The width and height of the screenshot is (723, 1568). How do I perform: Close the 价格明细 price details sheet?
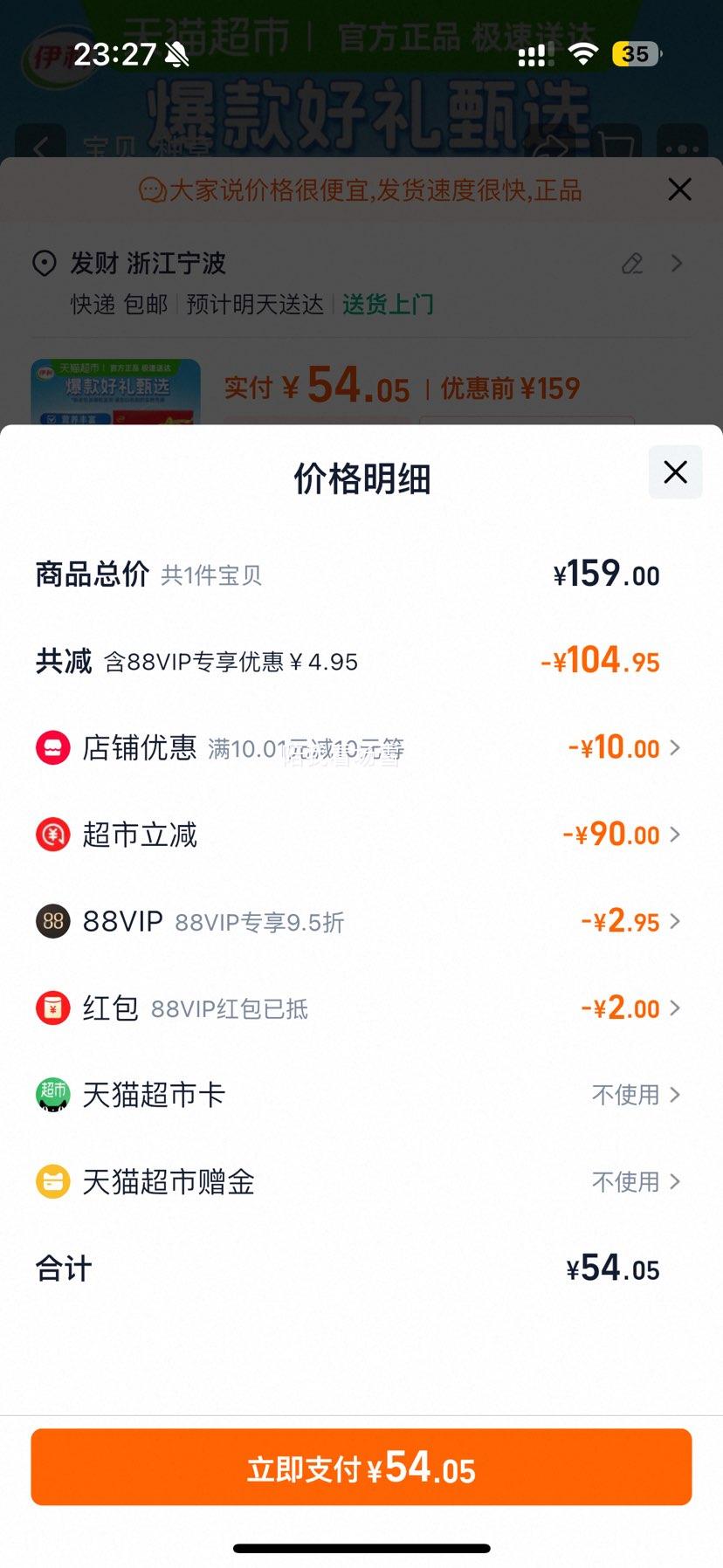675,472
